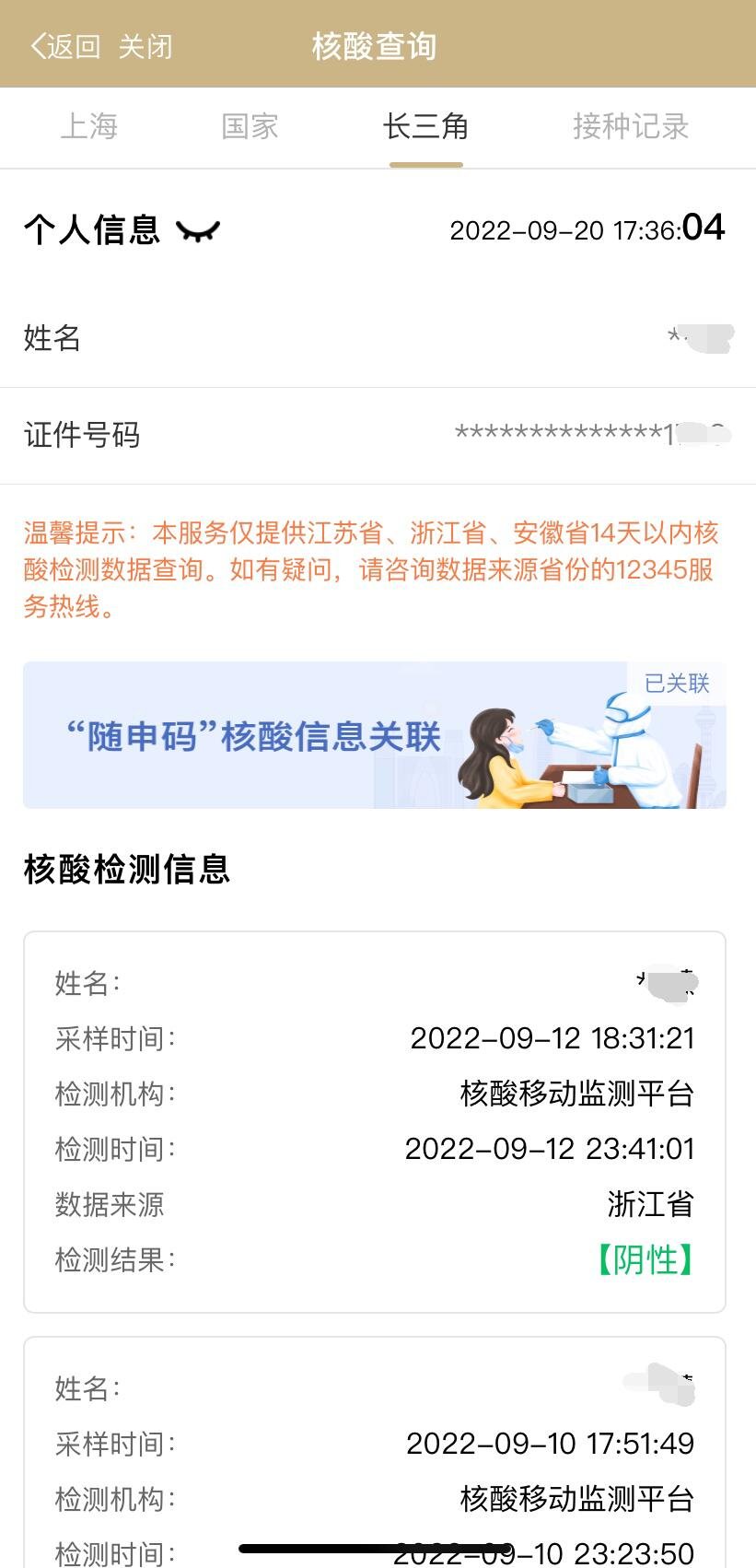The width and height of the screenshot is (756, 1568).
Task: Select the 长三角 tab
Action: [x=425, y=126]
